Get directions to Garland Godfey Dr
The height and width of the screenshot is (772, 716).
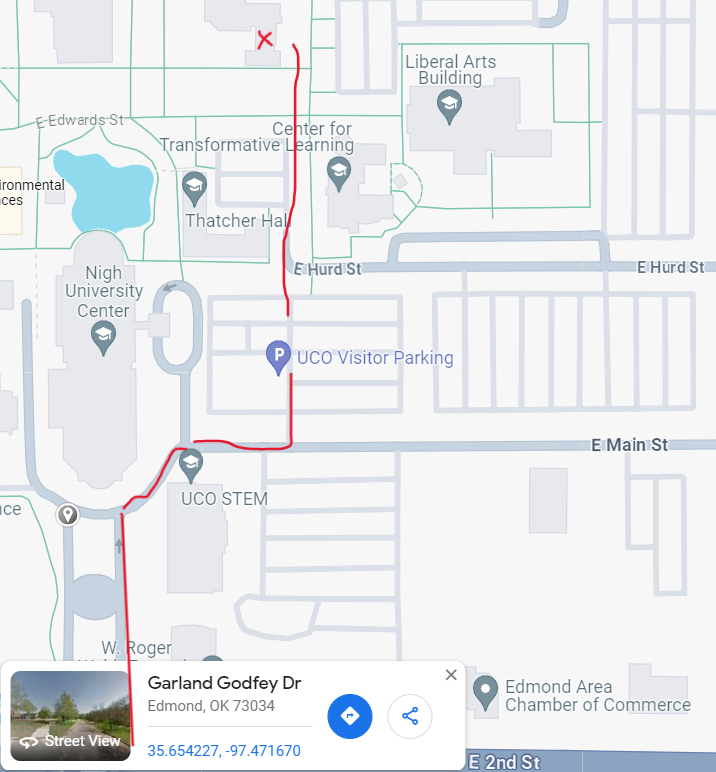coord(350,716)
